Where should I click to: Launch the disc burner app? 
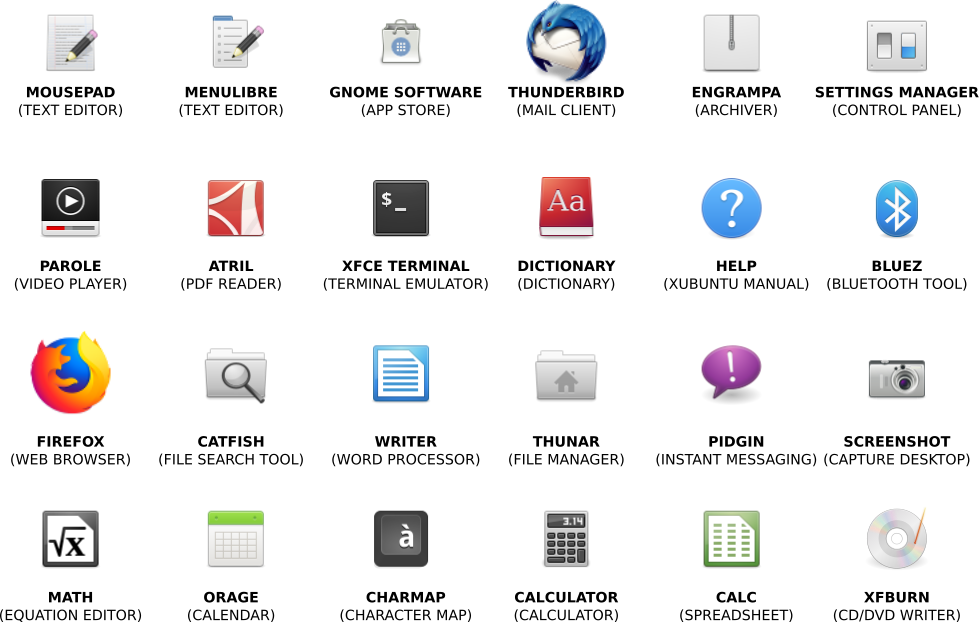[x=896, y=539]
